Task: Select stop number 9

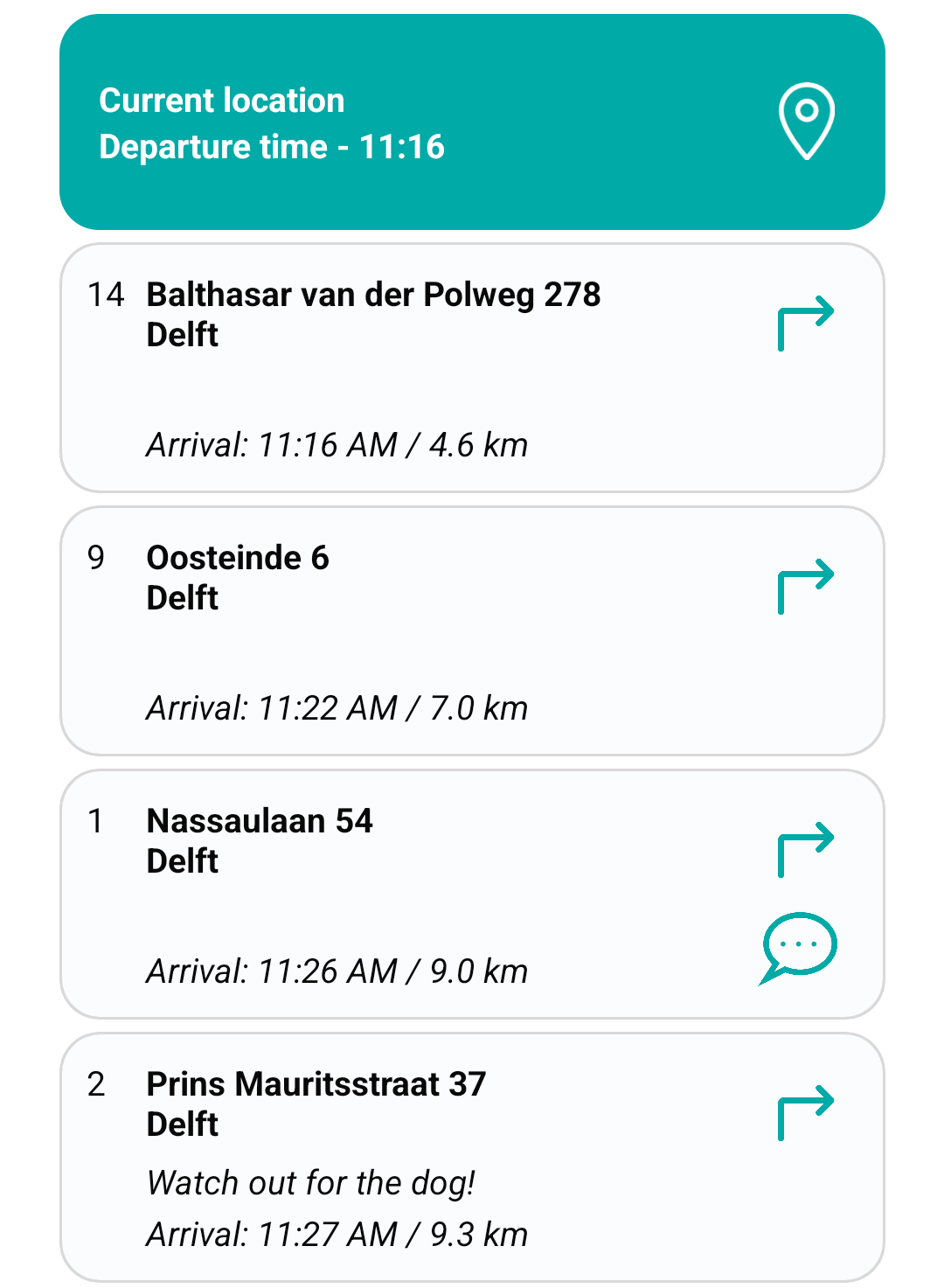Action: (96, 559)
